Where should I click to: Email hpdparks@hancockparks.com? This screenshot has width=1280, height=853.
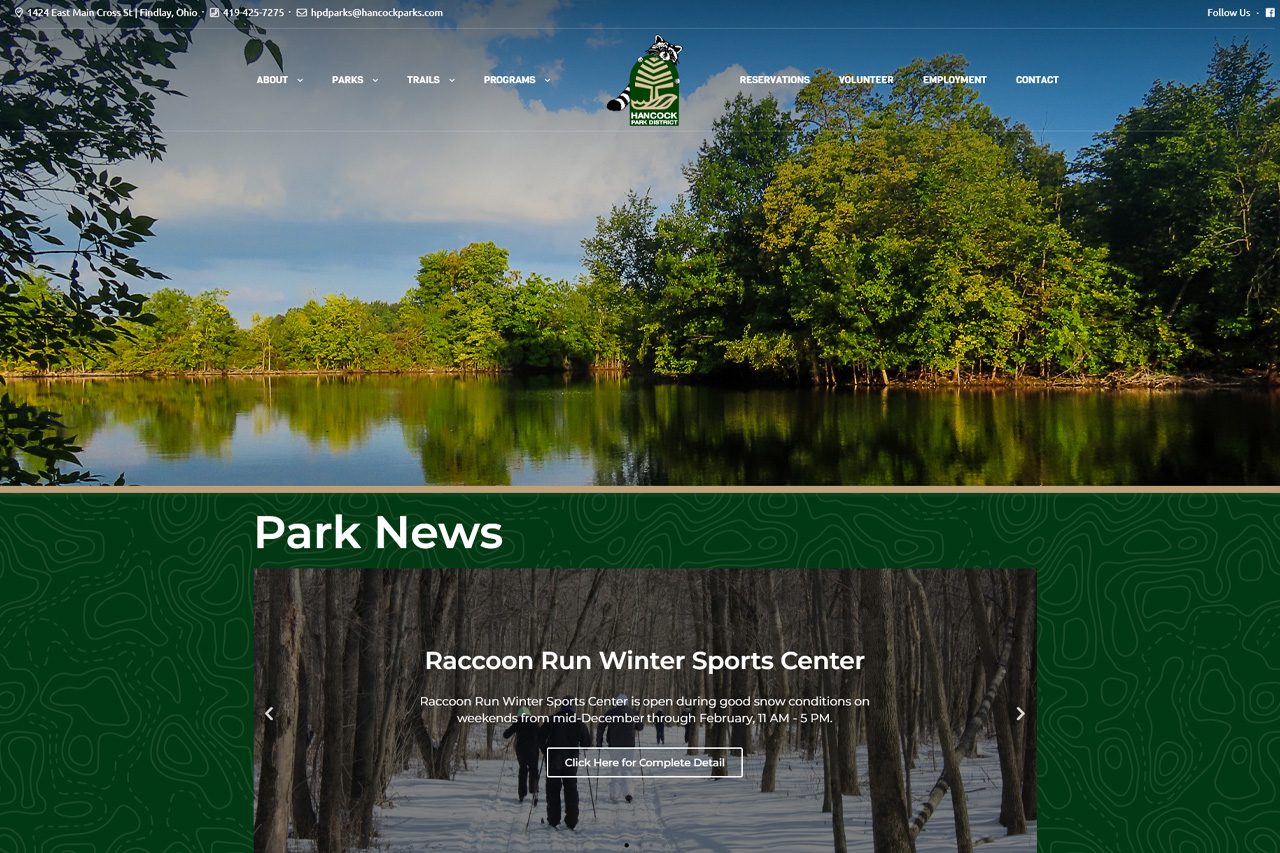coord(376,13)
